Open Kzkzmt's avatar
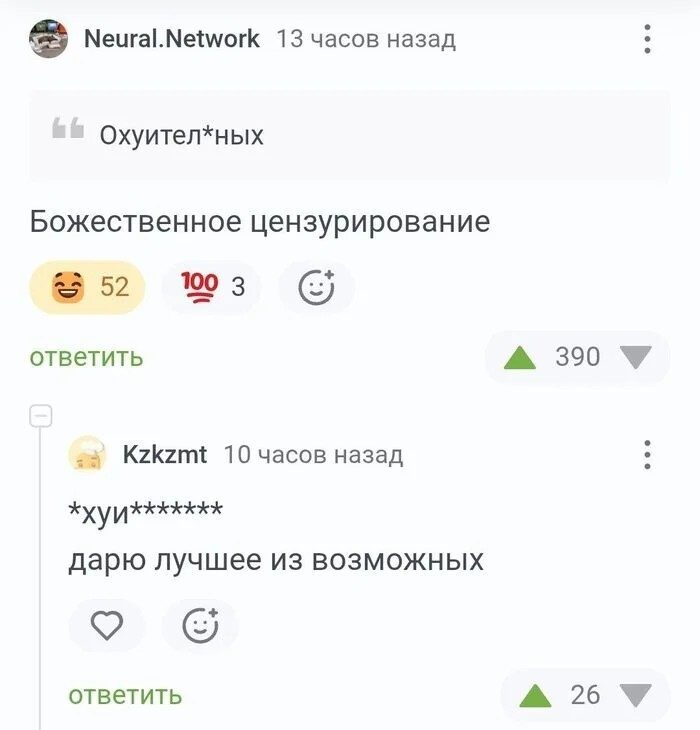The height and width of the screenshot is (730, 700). tap(87, 455)
